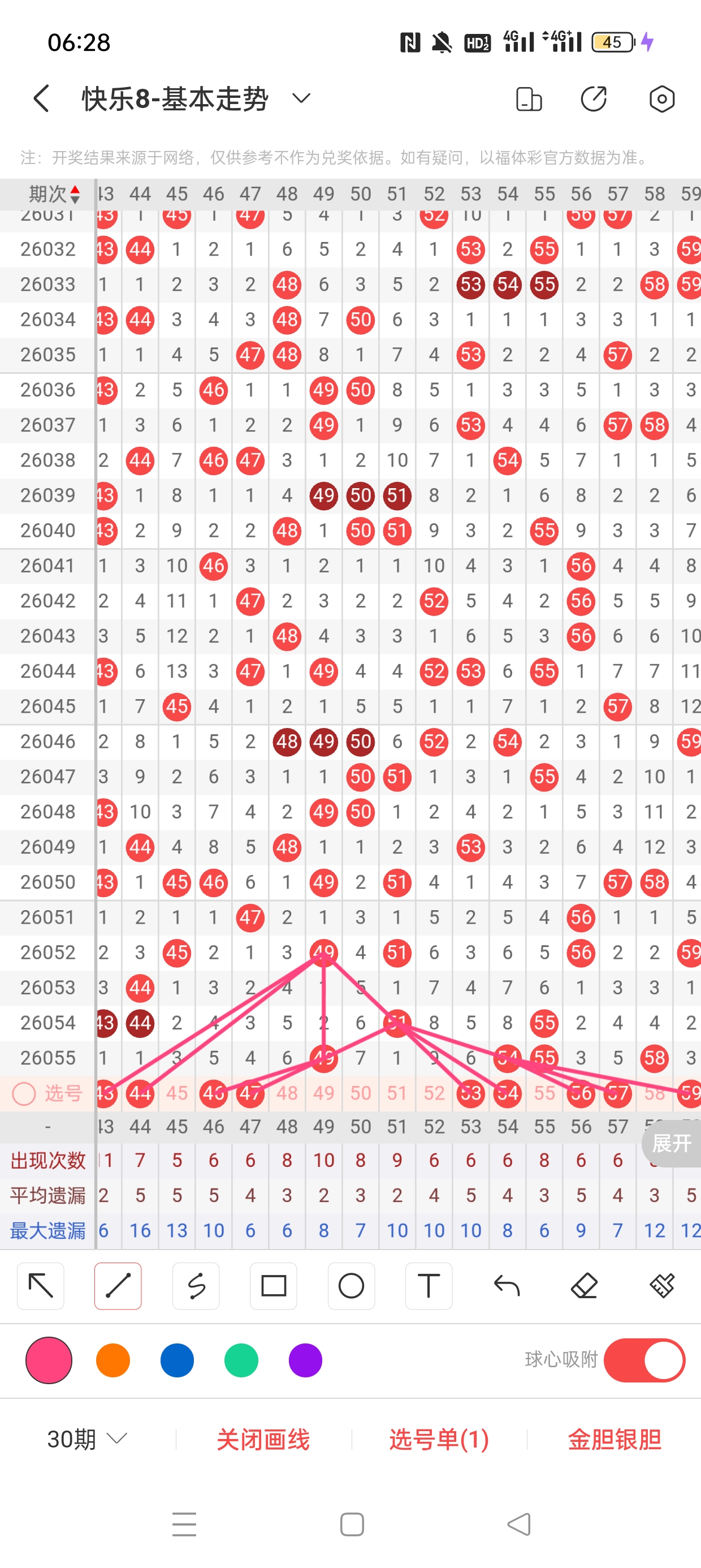Switch the screen layout icon in the header
Viewport: 701px width, 1568px height.
tap(528, 98)
